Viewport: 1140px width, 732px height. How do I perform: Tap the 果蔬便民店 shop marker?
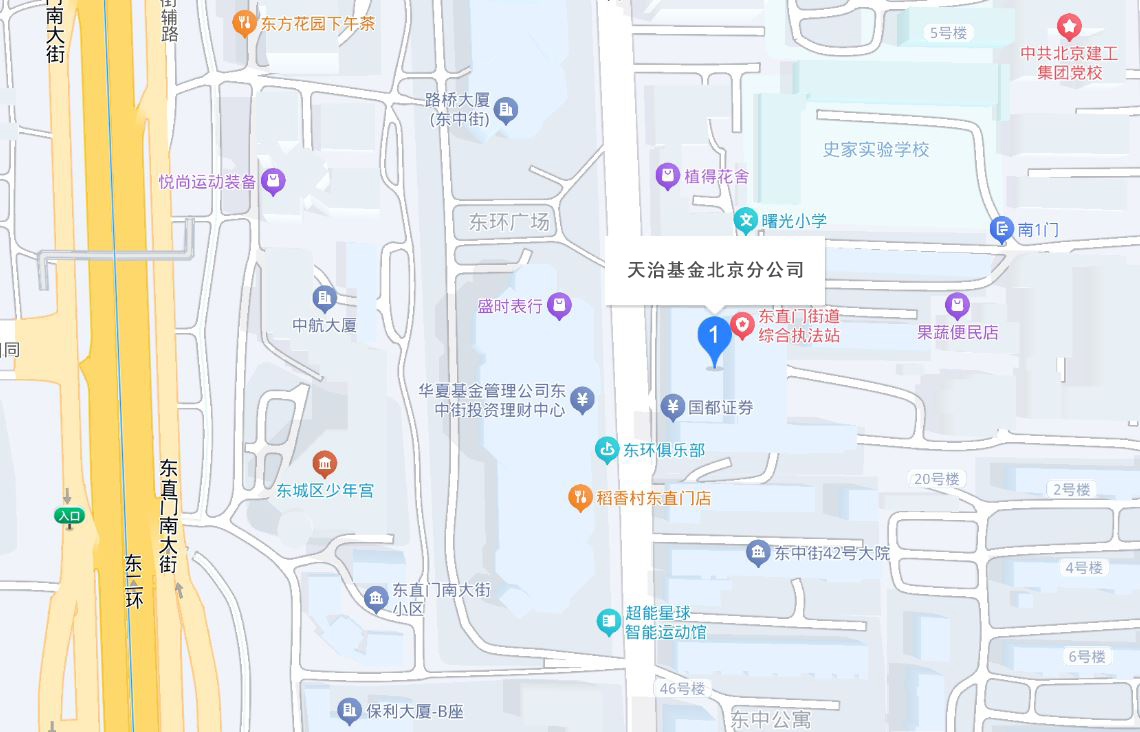tap(957, 305)
